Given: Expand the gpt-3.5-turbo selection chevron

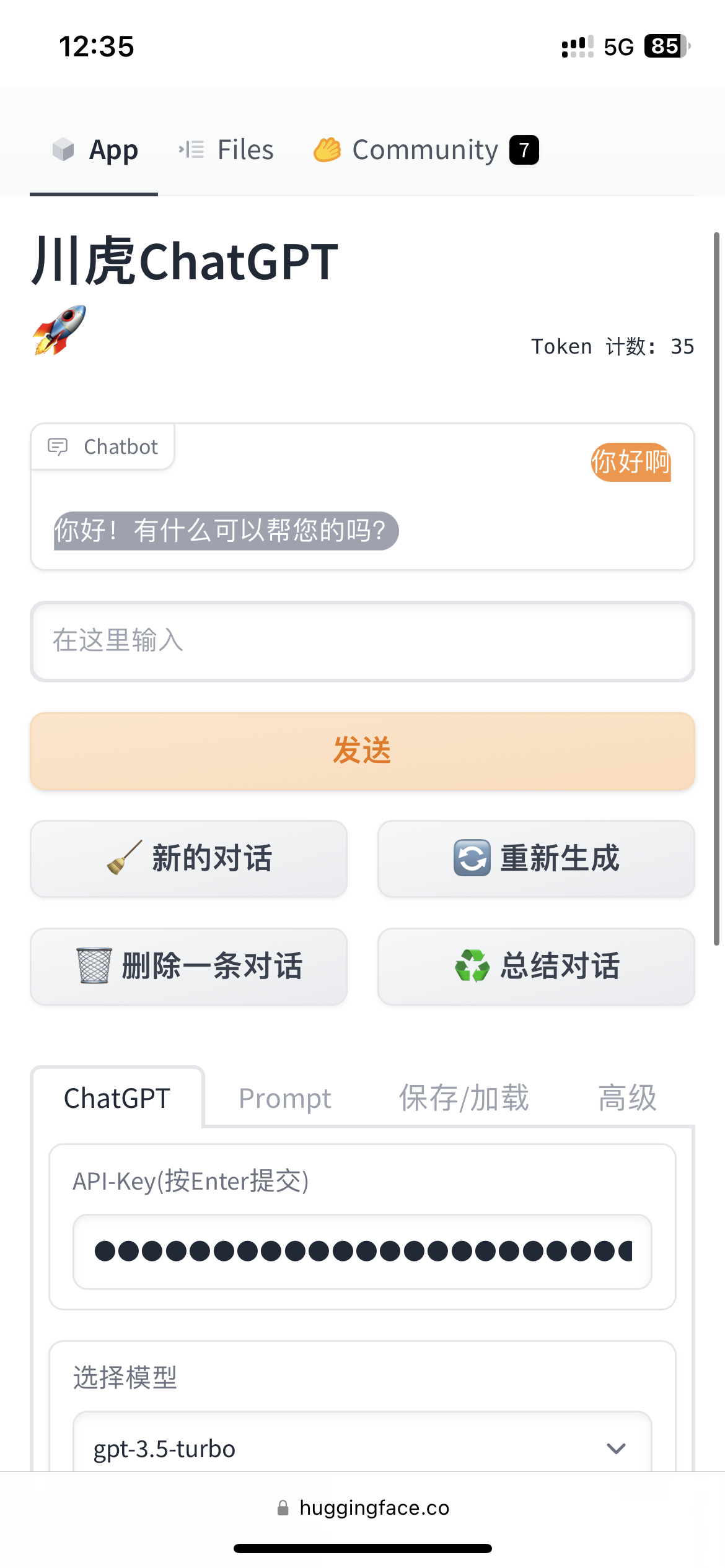Looking at the screenshot, I should [x=615, y=1448].
